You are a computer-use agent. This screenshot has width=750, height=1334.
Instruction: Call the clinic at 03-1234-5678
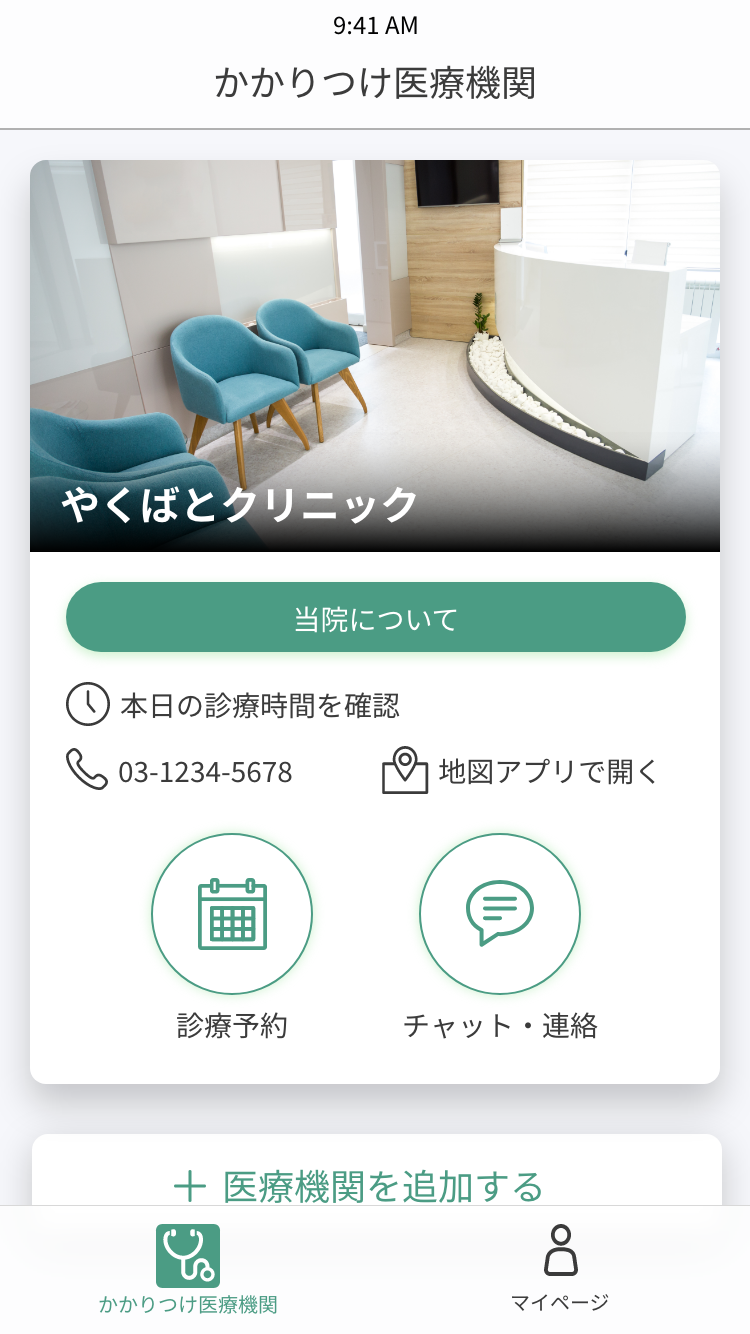click(x=180, y=771)
